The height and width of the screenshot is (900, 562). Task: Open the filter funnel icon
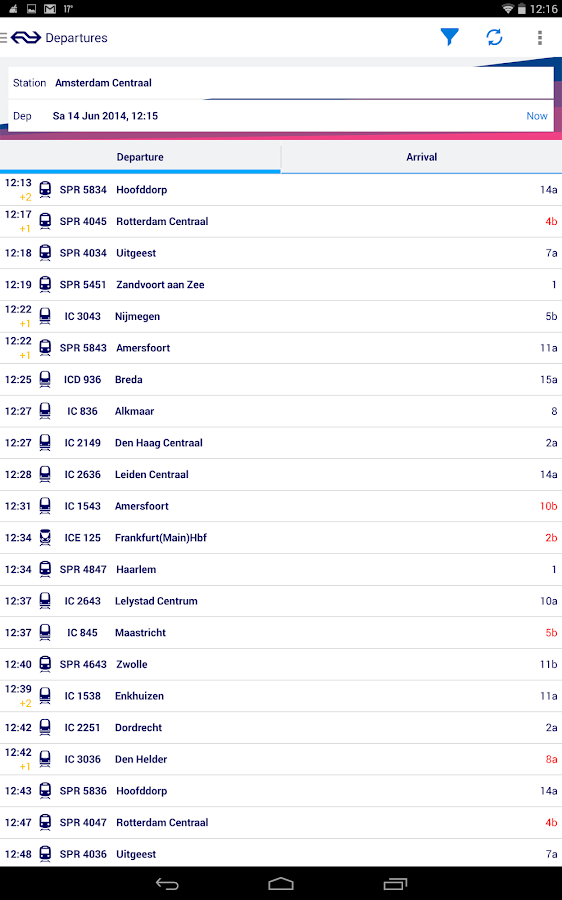449,37
